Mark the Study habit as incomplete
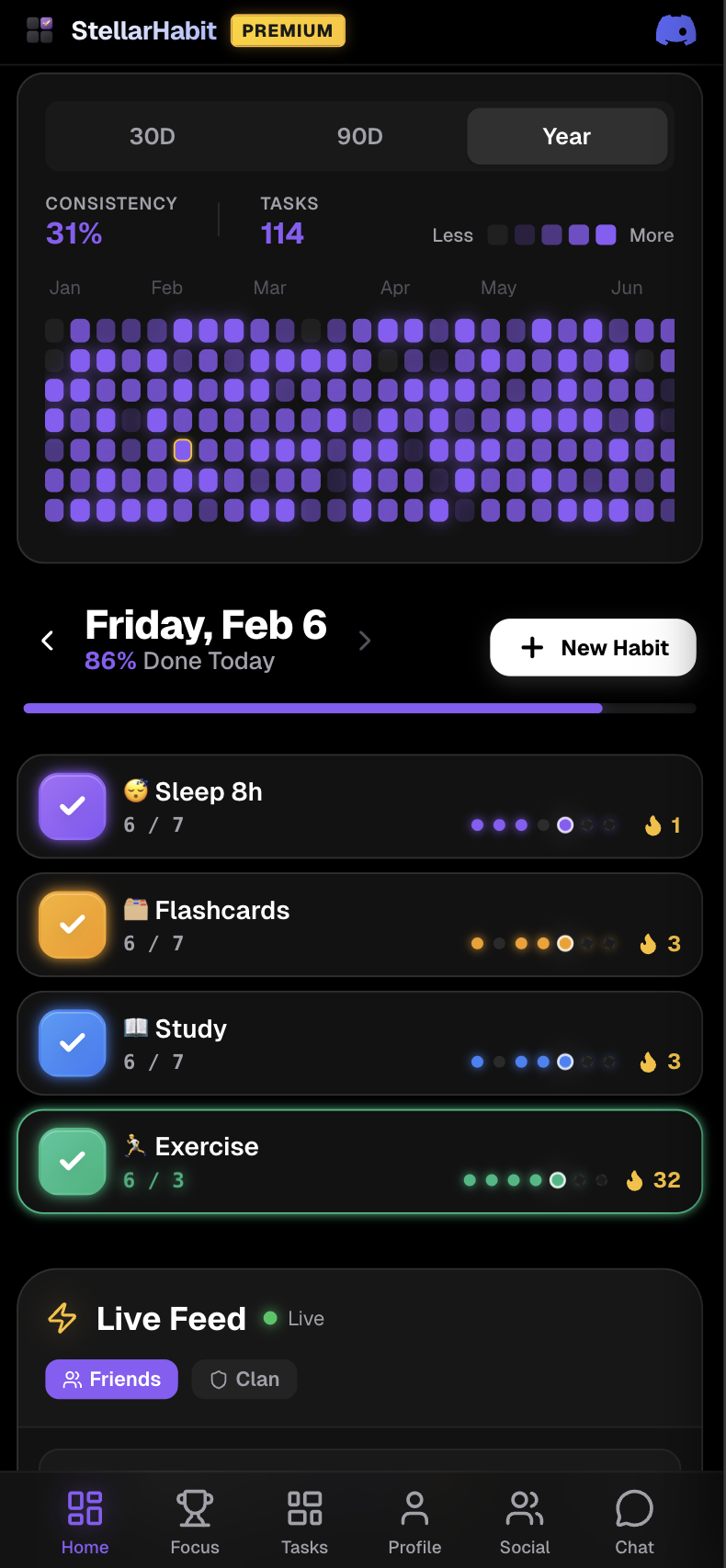 [72, 1043]
